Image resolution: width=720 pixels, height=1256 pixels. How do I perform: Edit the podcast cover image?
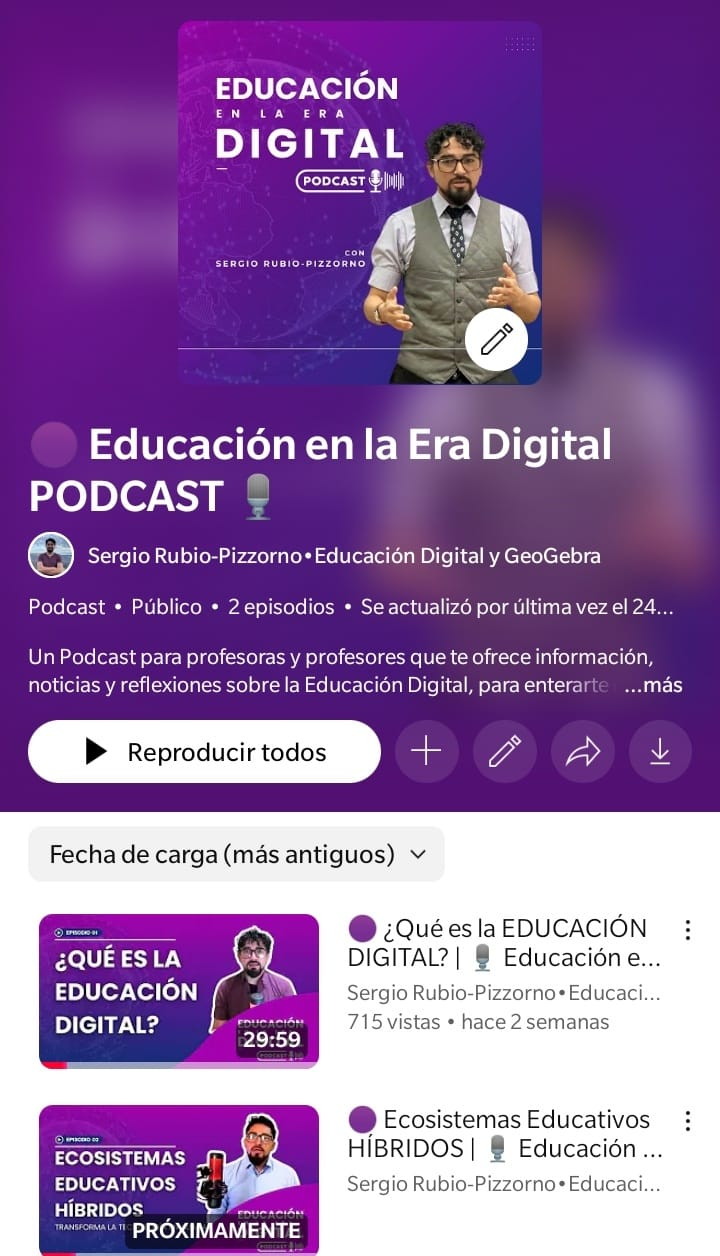496,340
